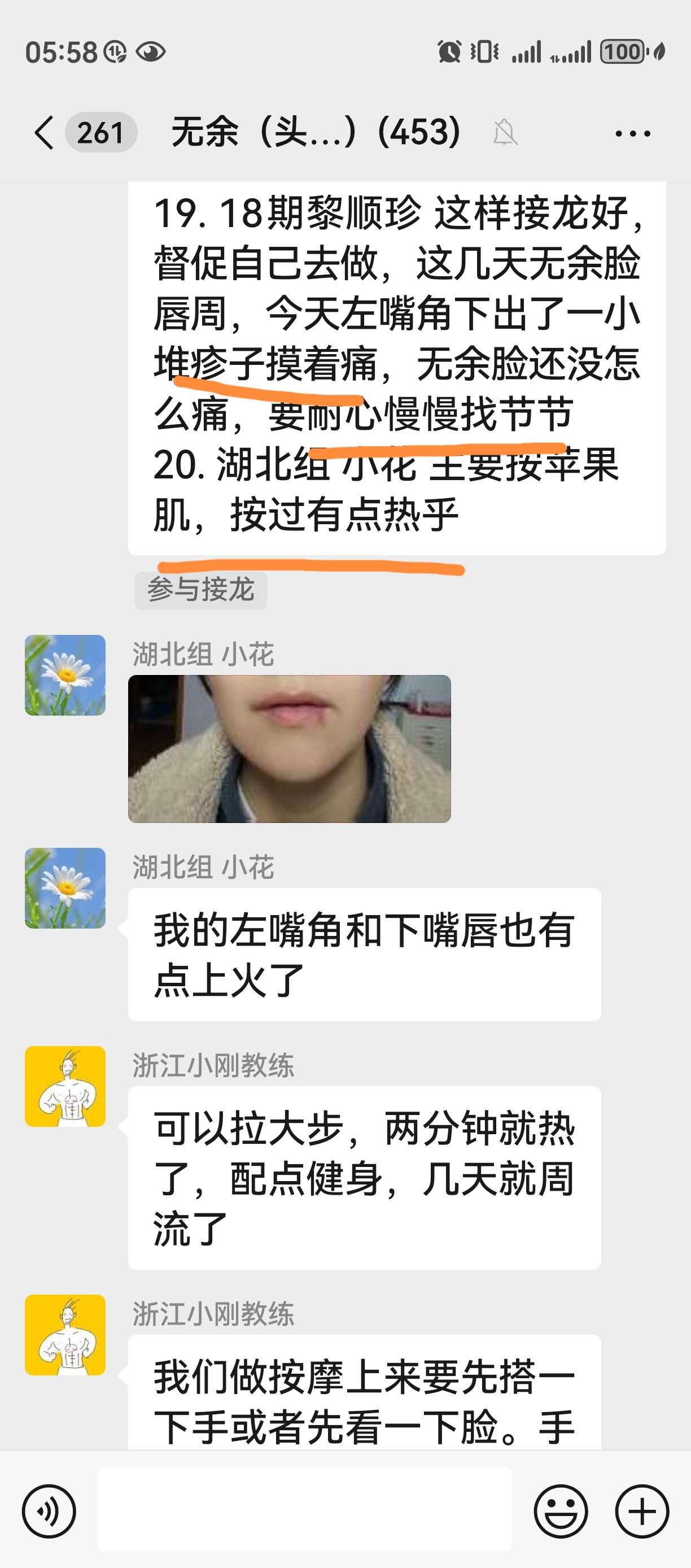Switch to voice message input
Screen dimensions: 691x1568
click(49, 1511)
